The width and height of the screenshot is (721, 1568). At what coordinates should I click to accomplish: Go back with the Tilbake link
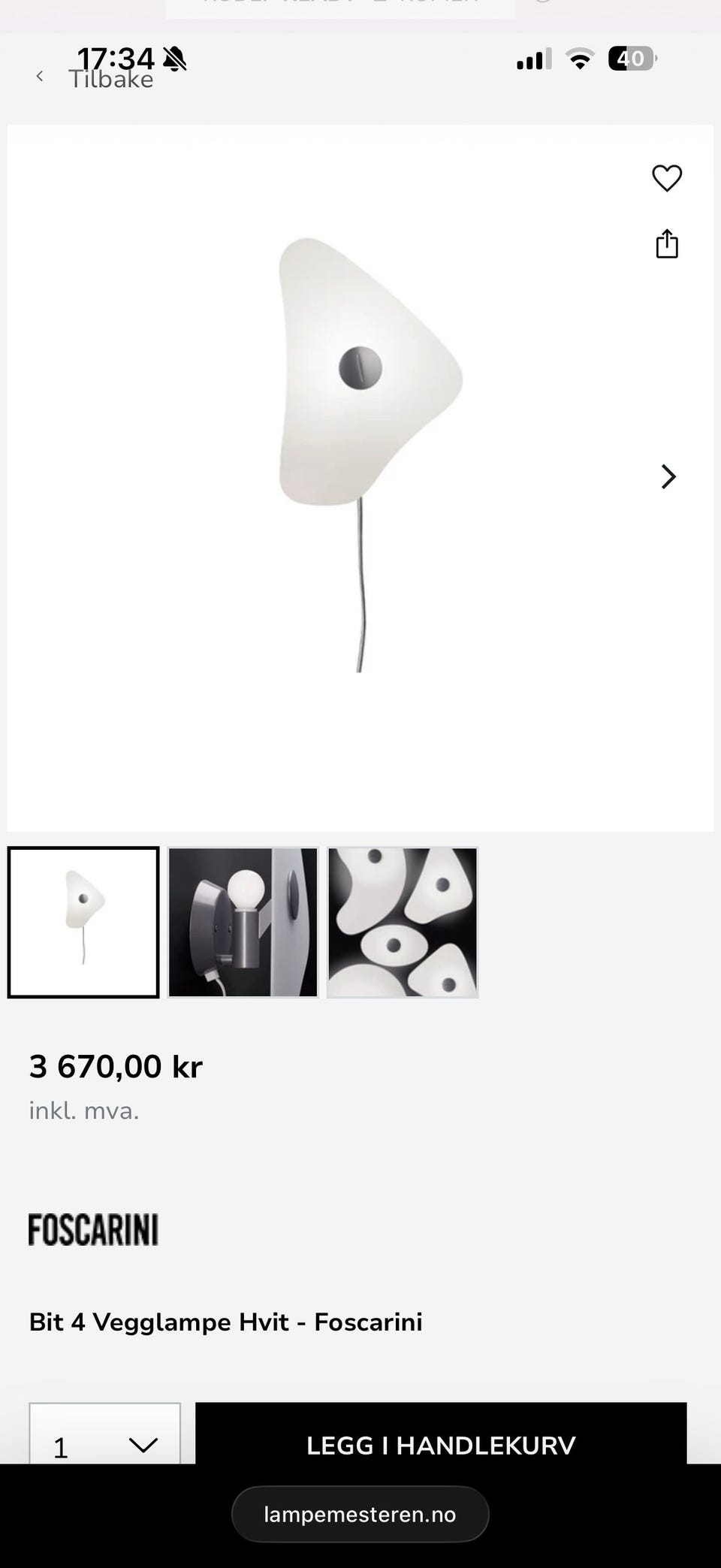pos(95,78)
